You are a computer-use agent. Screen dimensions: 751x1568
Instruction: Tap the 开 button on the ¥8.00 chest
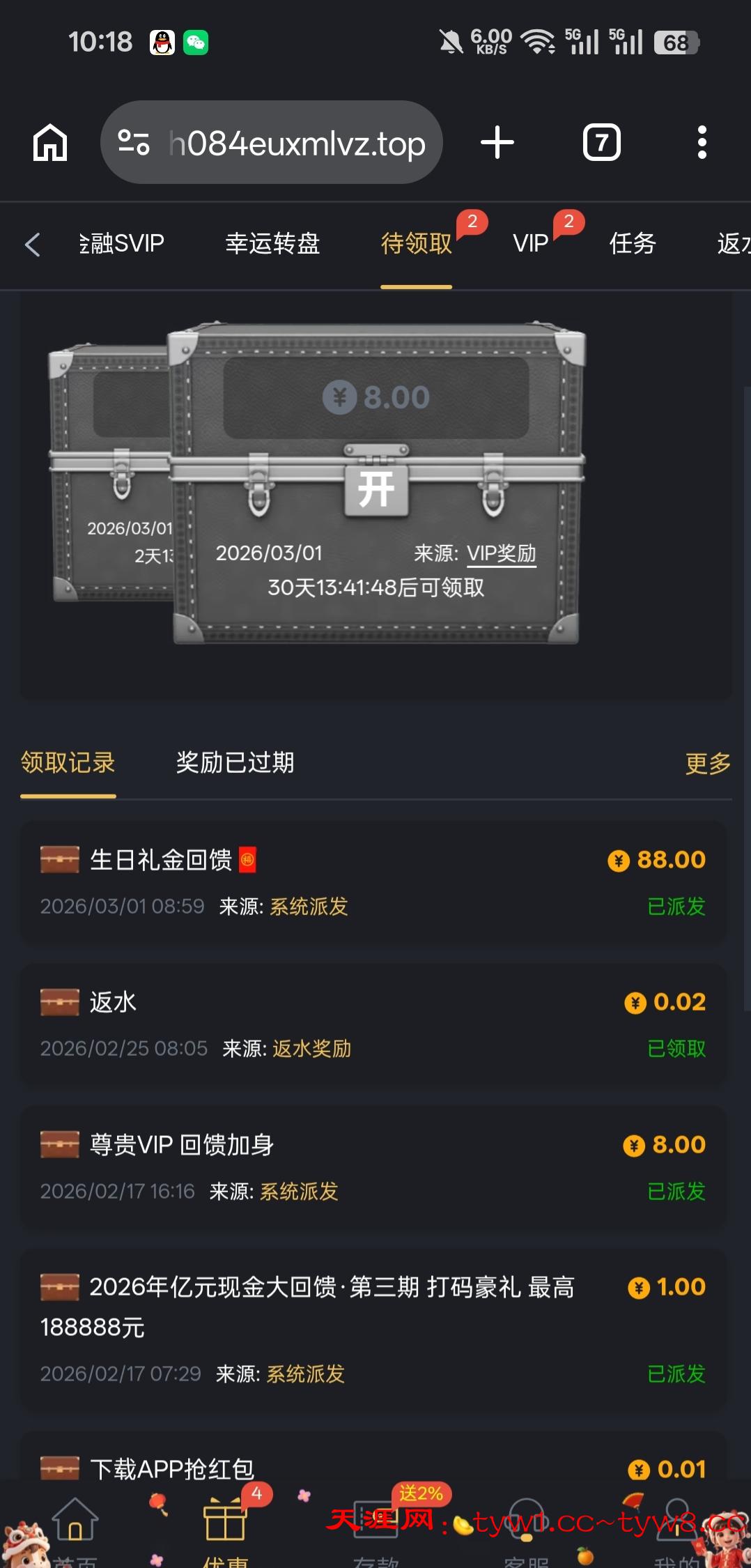376,489
